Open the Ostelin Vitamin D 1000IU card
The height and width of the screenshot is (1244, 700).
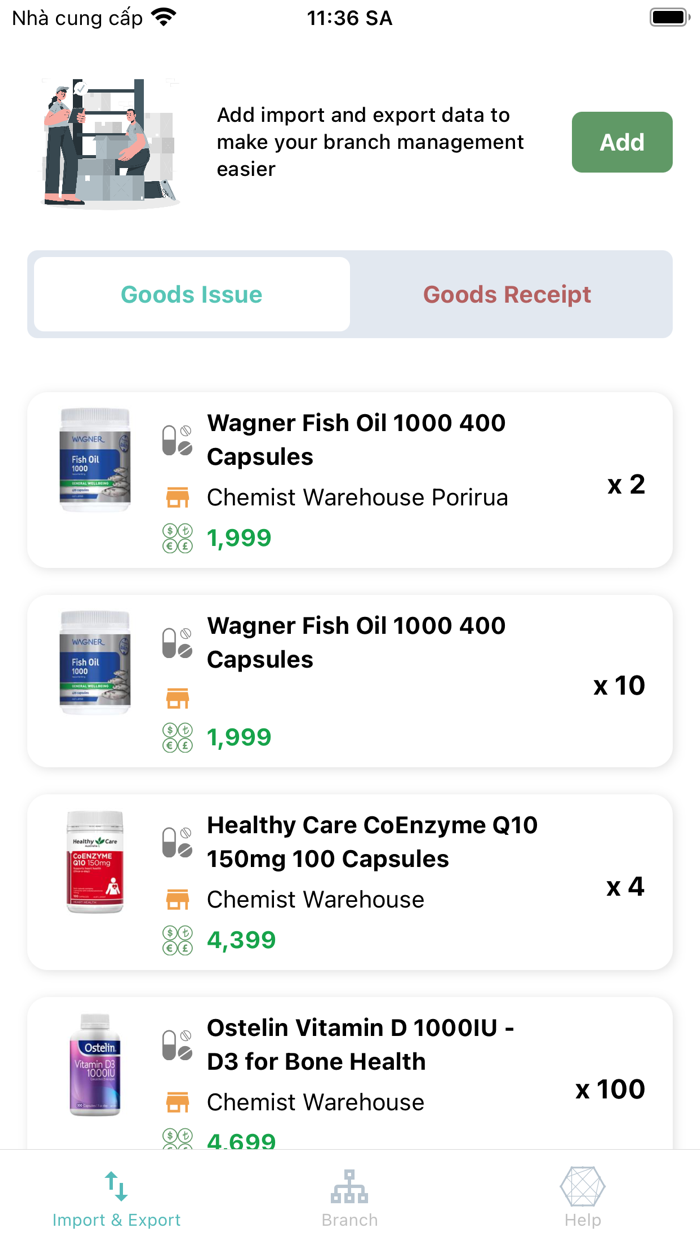point(350,1072)
